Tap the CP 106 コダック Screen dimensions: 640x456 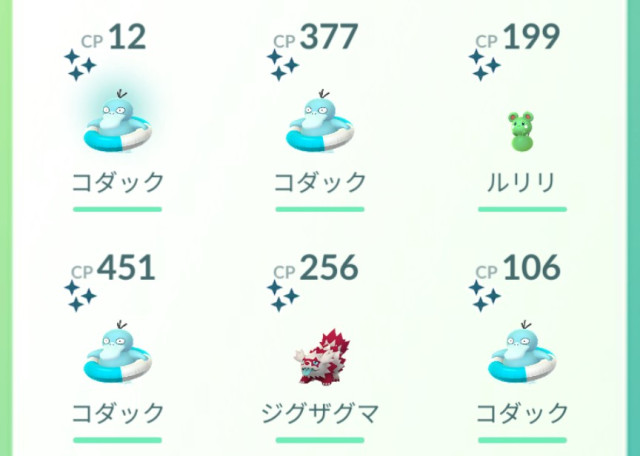521,353
